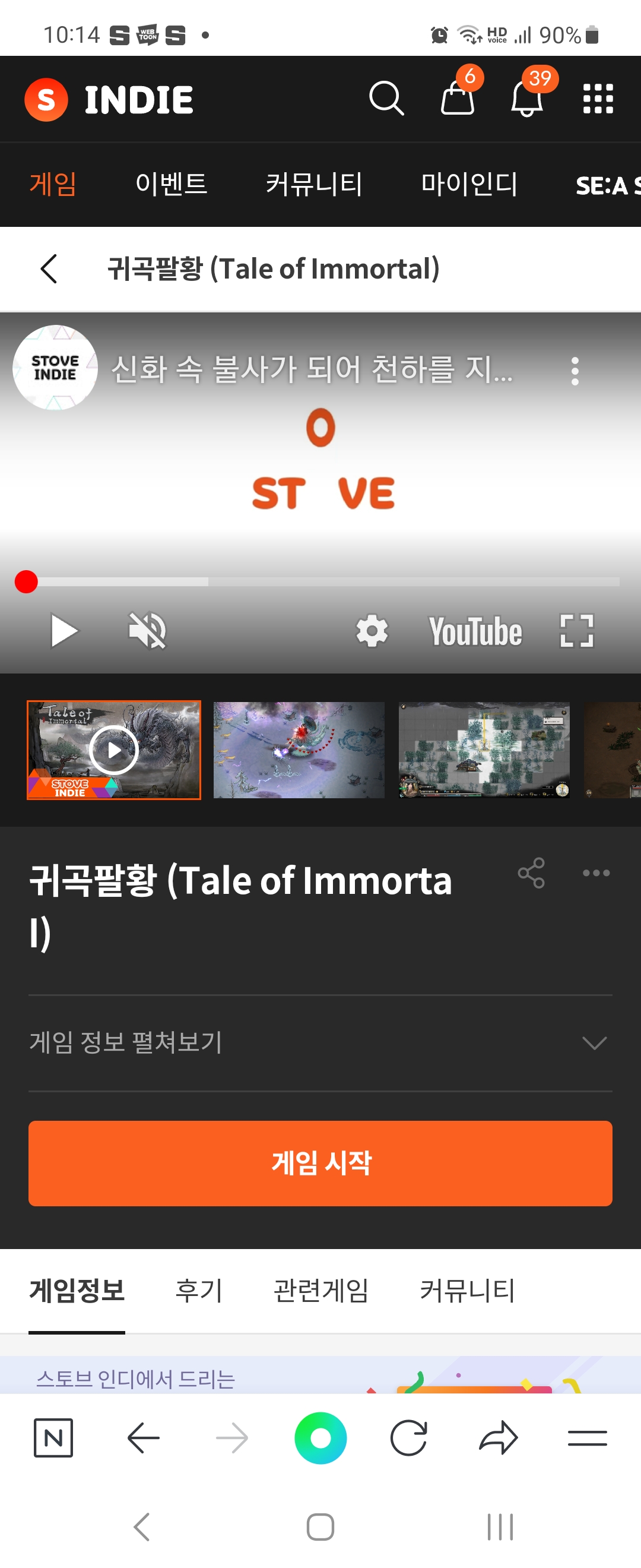Unmute the video sound
This screenshot has width=641, height=1568.
pos(147,631)
